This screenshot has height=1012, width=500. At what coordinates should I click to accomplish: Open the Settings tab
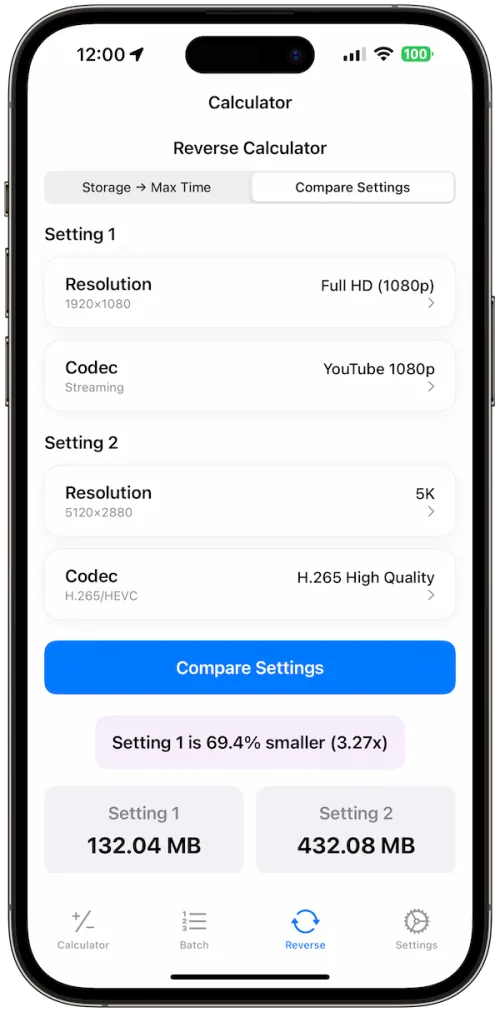(x=416, y=929)
